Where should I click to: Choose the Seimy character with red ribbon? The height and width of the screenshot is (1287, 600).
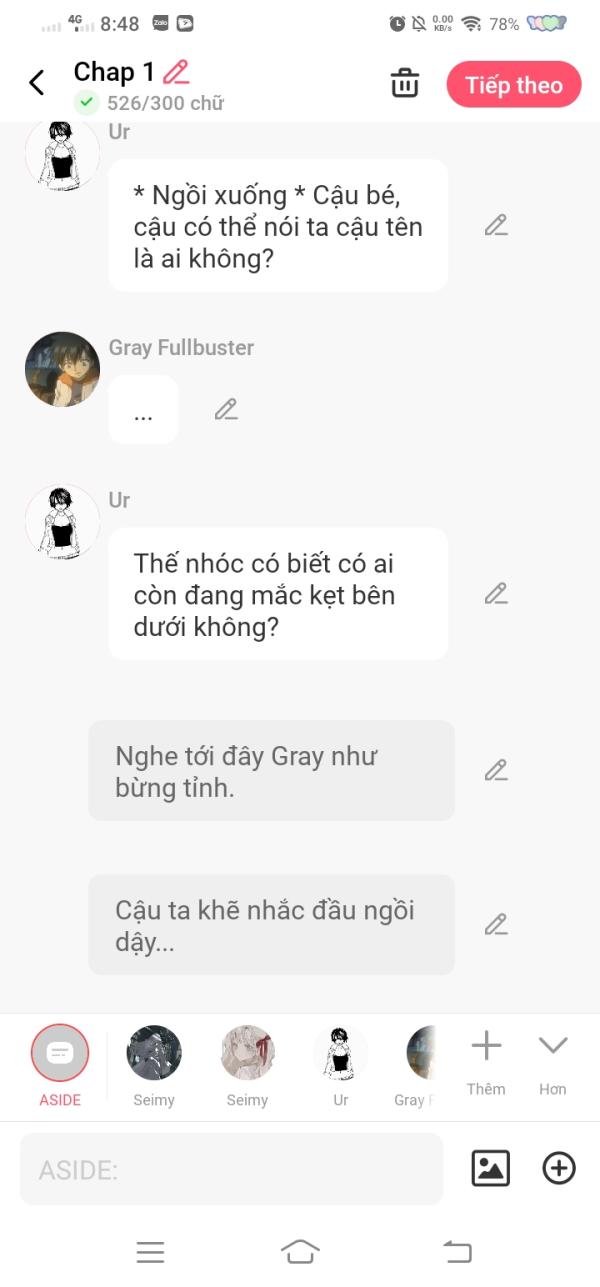[x=247, y=1053]
